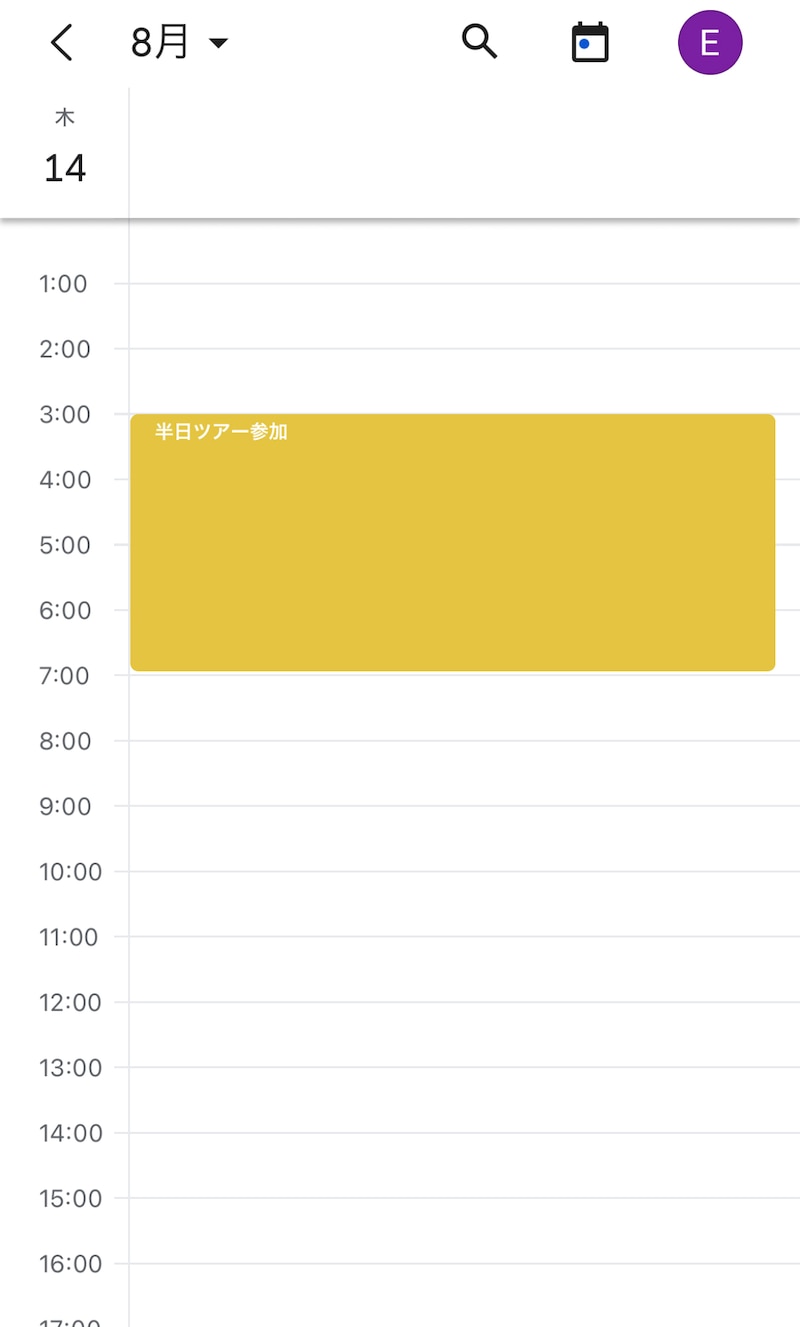The image size is (800, 1327).
Task: Open profile menu via purple E circle
Action: [x=710, y=42]
